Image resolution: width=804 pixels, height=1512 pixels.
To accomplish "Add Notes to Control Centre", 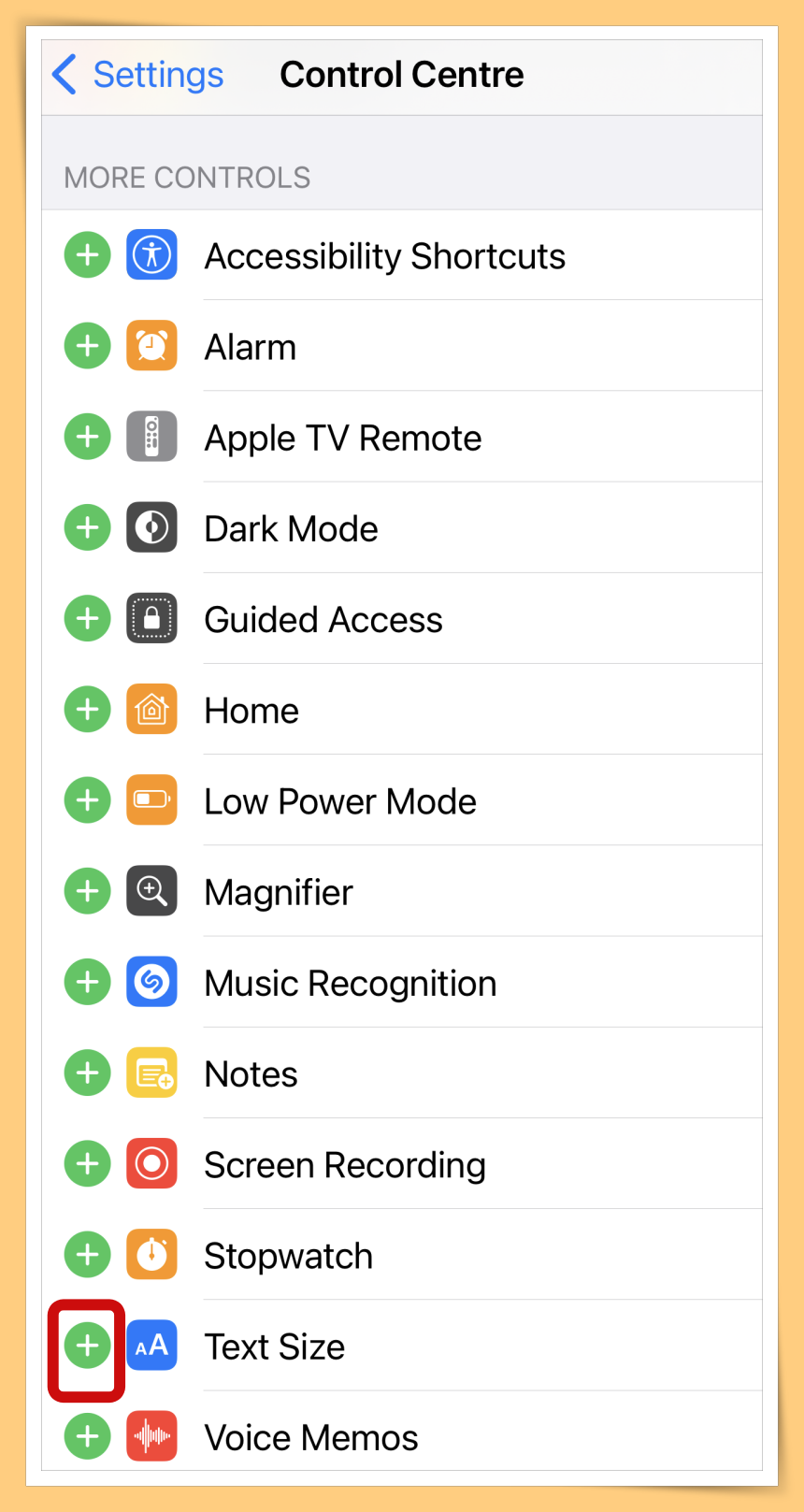I will (88, 1073).
